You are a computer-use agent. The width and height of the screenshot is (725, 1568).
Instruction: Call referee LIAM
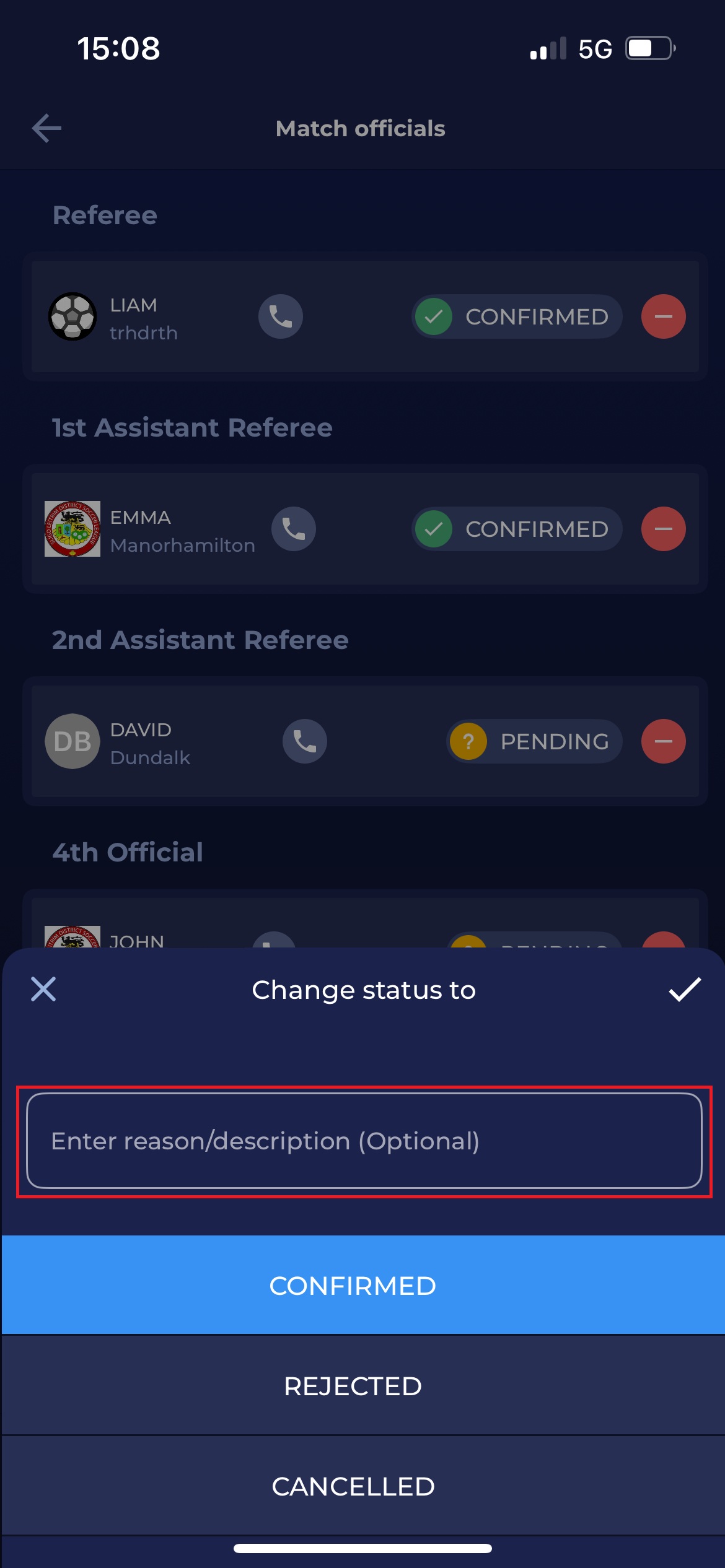(281, 316)
